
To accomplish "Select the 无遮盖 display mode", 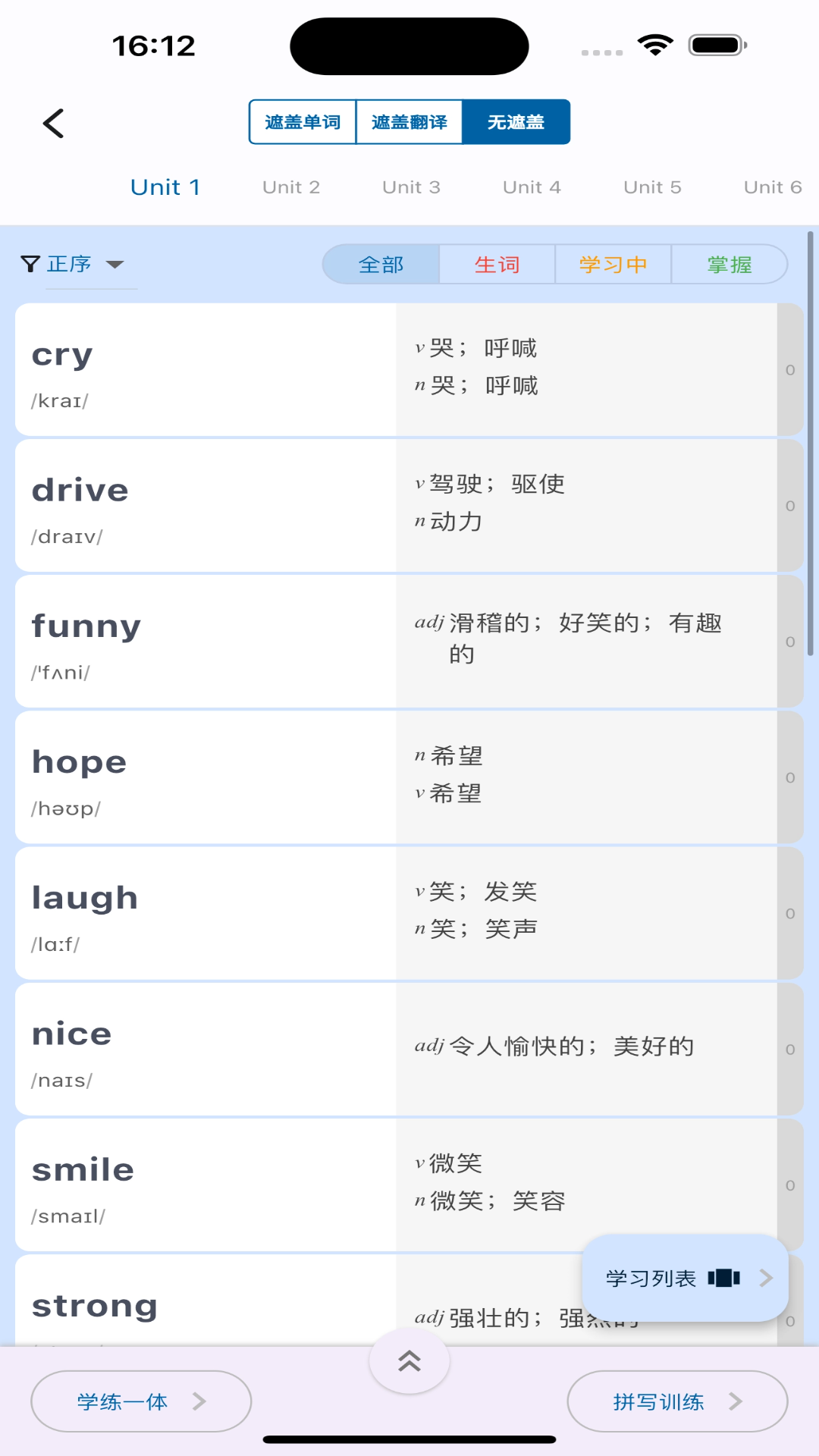I will click(516, 122).
